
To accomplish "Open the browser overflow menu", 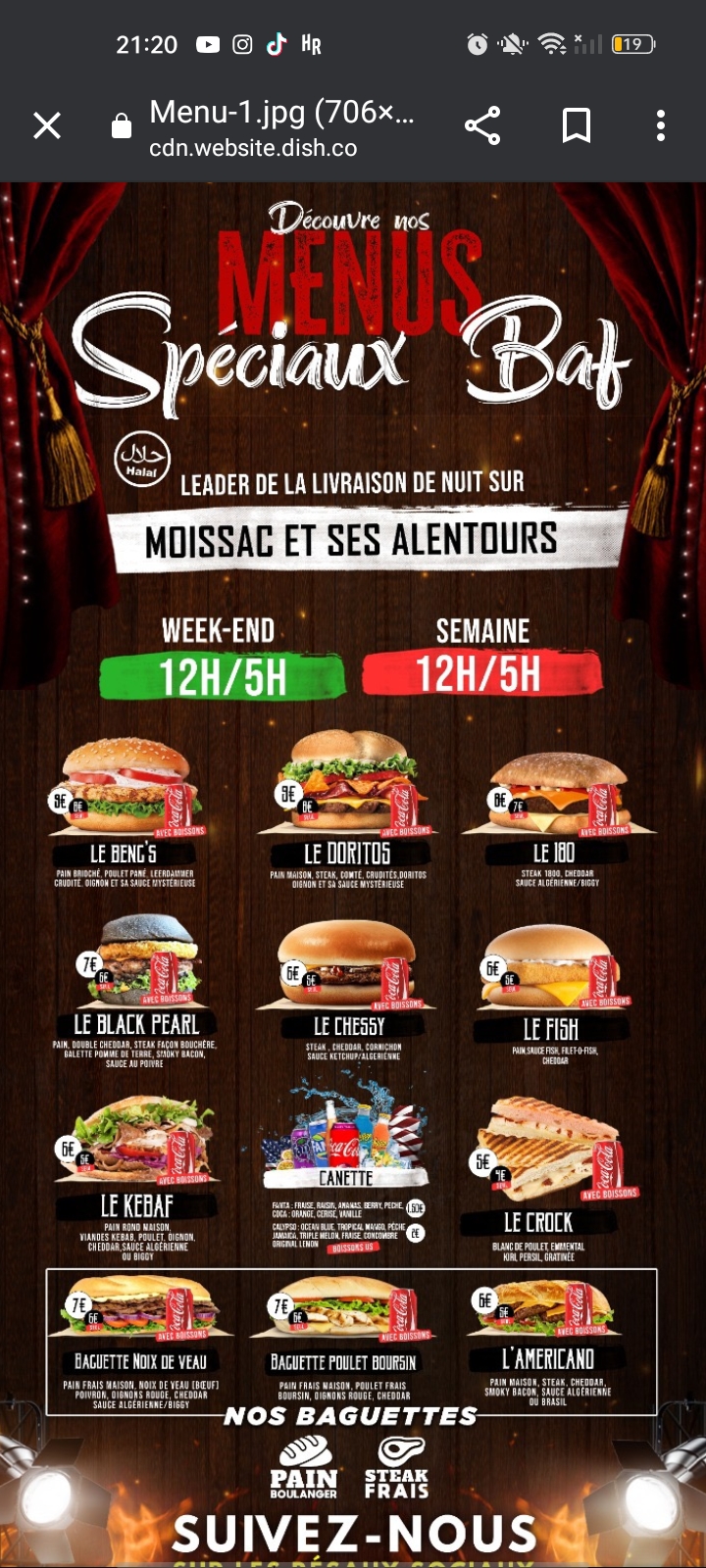I will pos(660,125).
